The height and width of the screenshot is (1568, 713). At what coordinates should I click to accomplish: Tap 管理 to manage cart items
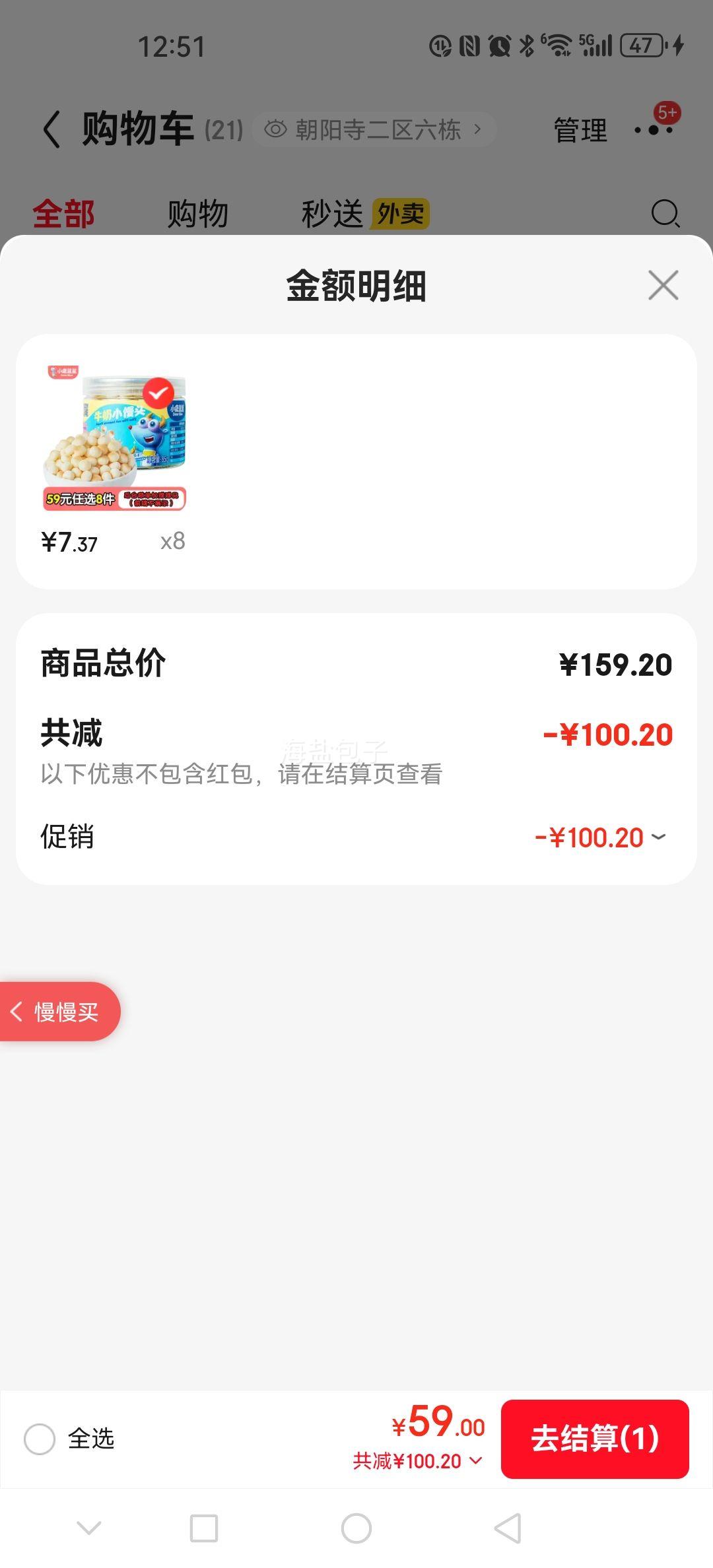click(580, 130)
